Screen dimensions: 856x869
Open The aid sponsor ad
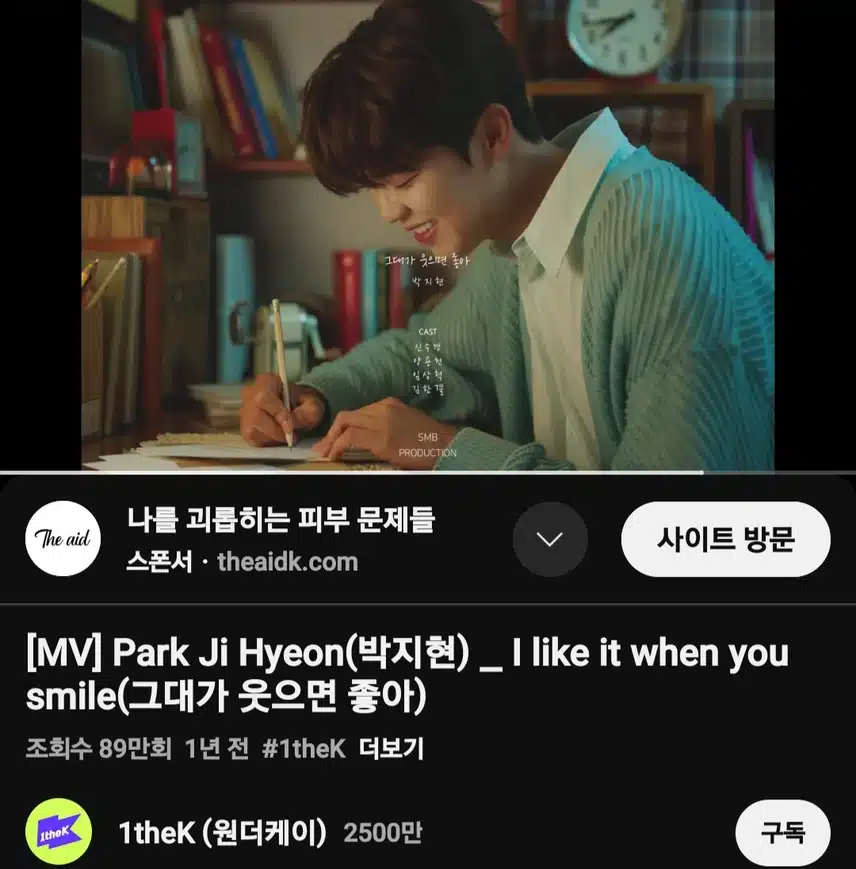click(x=280, y=520)
